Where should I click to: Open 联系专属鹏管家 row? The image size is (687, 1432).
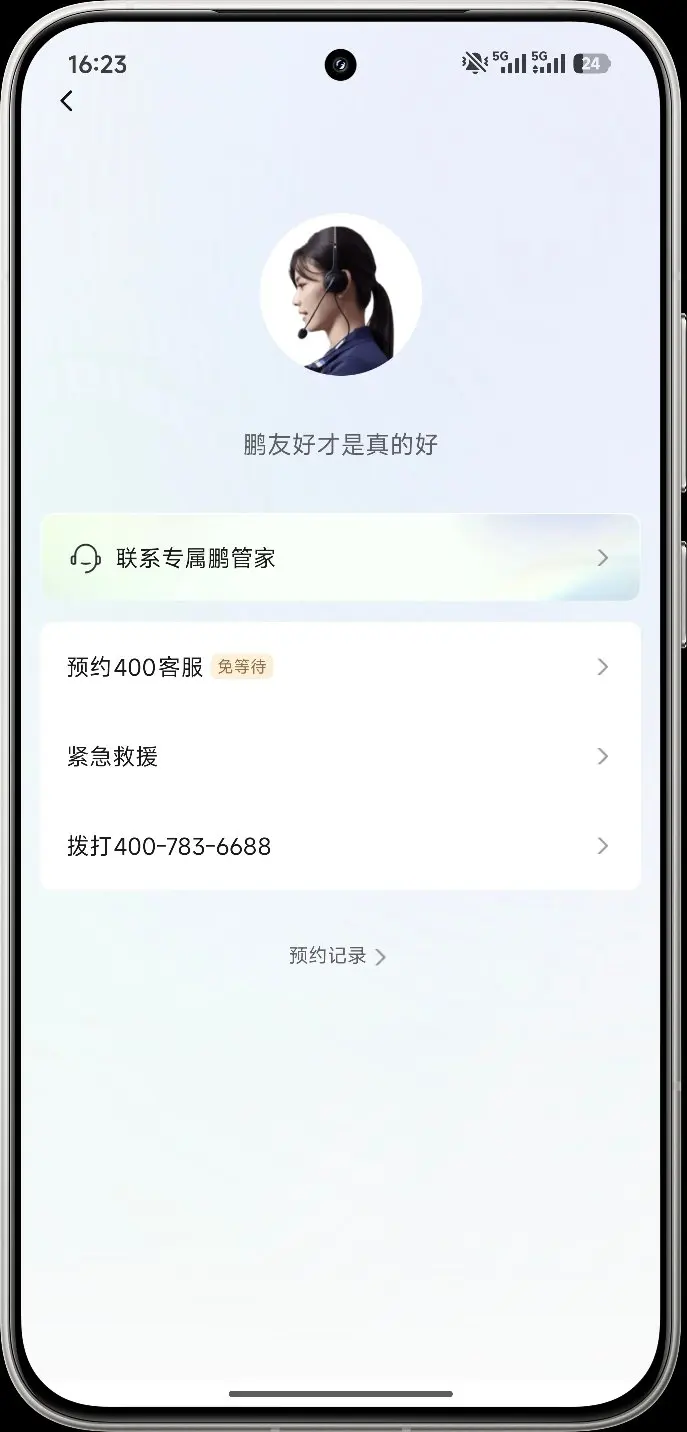pos(340,558)
